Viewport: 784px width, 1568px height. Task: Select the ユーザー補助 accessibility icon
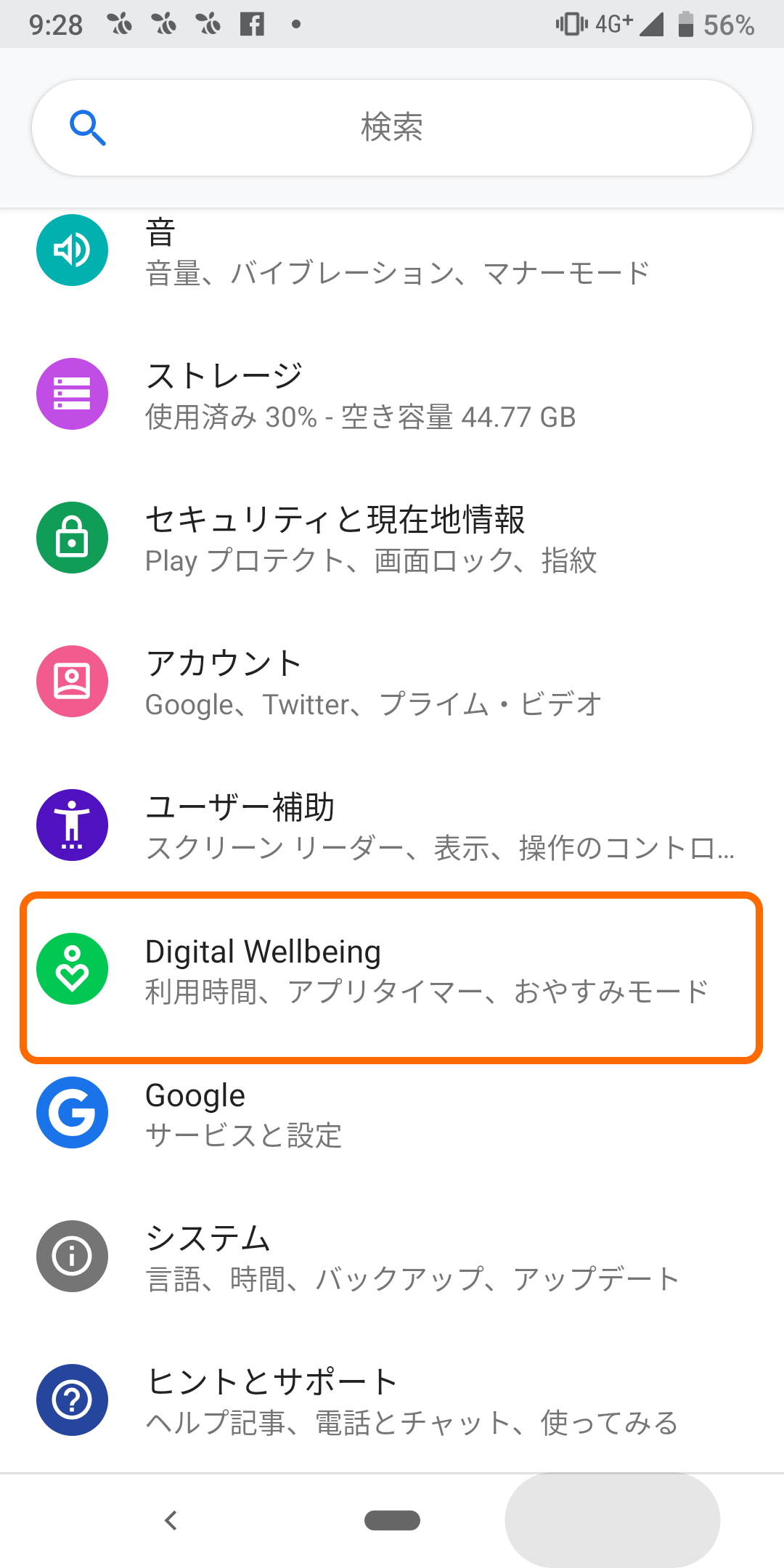point(72,825)
